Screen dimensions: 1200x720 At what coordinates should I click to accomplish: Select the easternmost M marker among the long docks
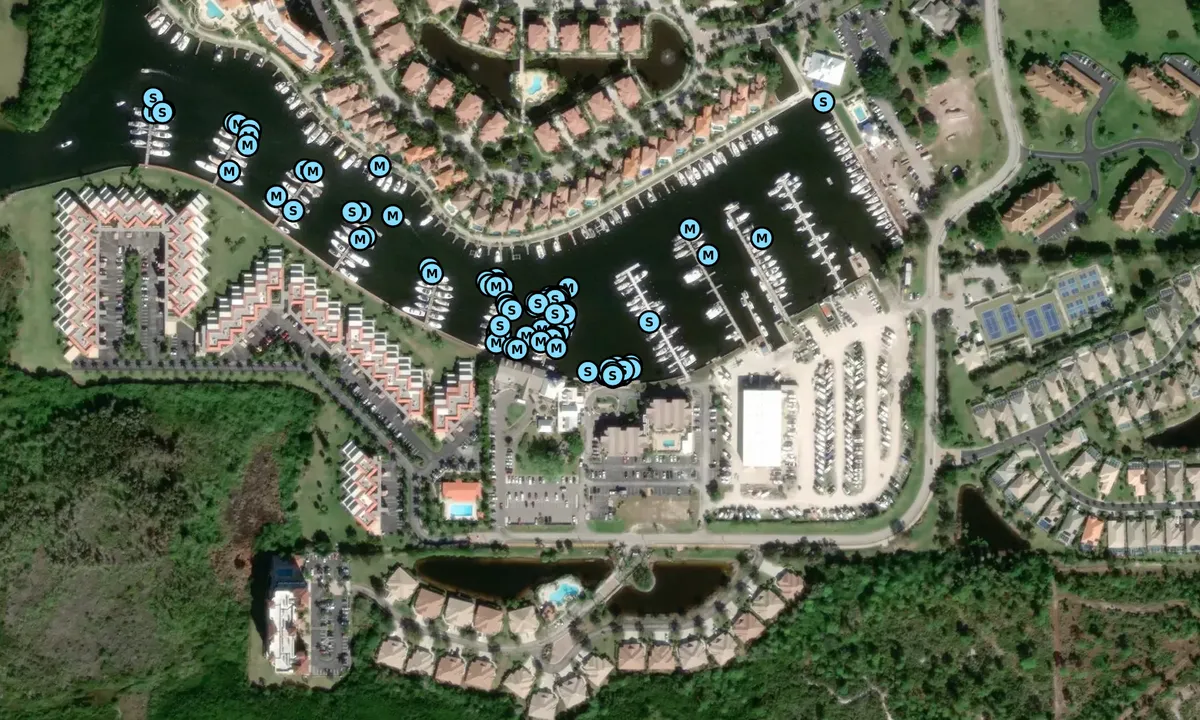[x=761, y=238]
